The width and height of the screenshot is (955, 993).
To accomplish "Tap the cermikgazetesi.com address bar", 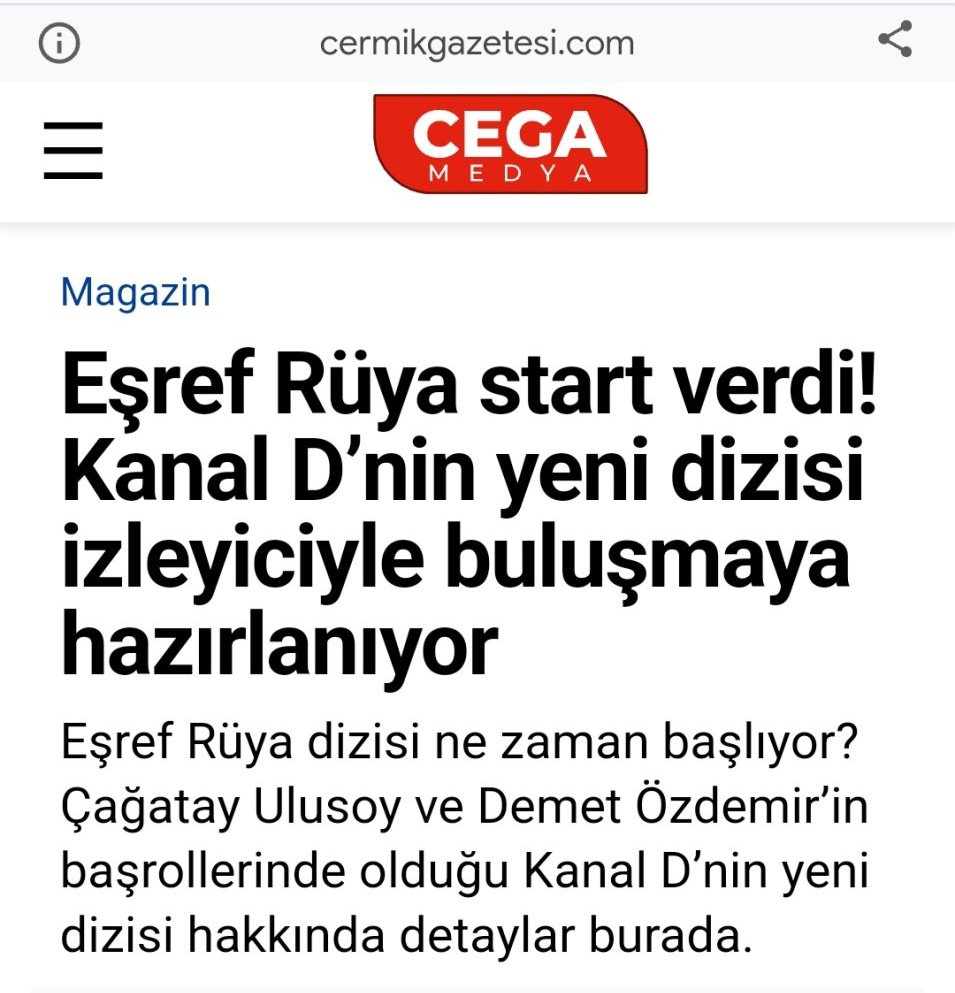I will [x=476, y=43].
